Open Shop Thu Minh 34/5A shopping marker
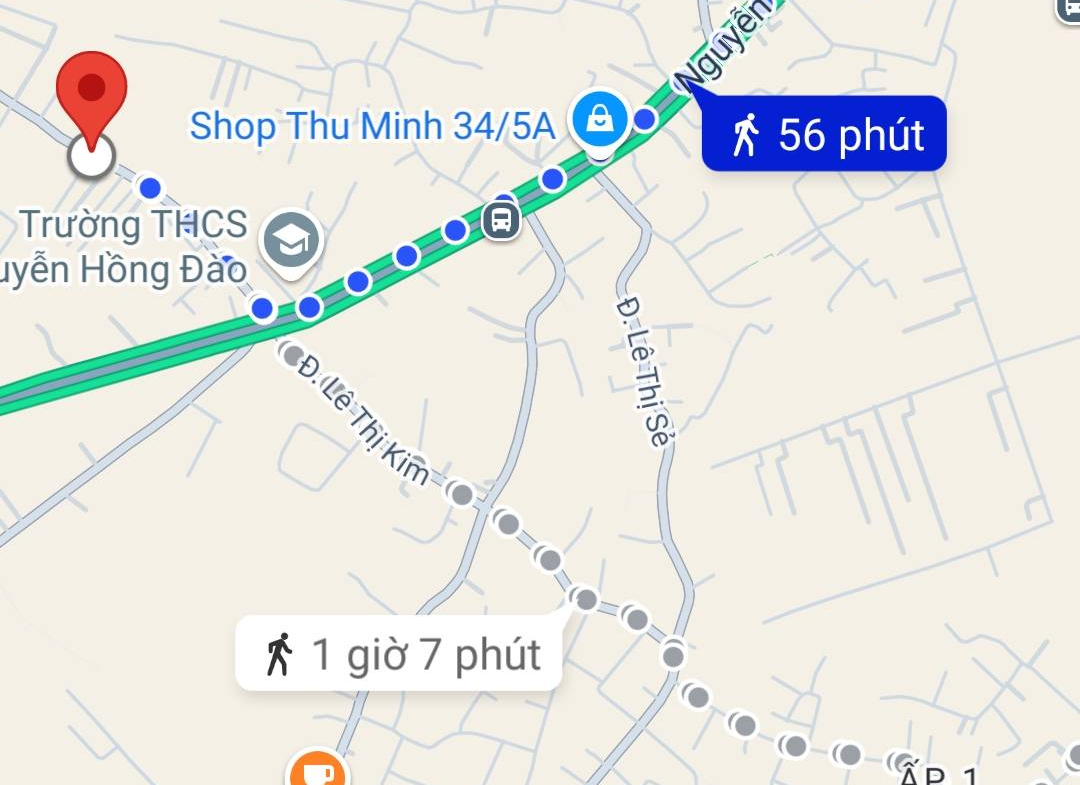1080x785 pixels. [x=600, y=118]
